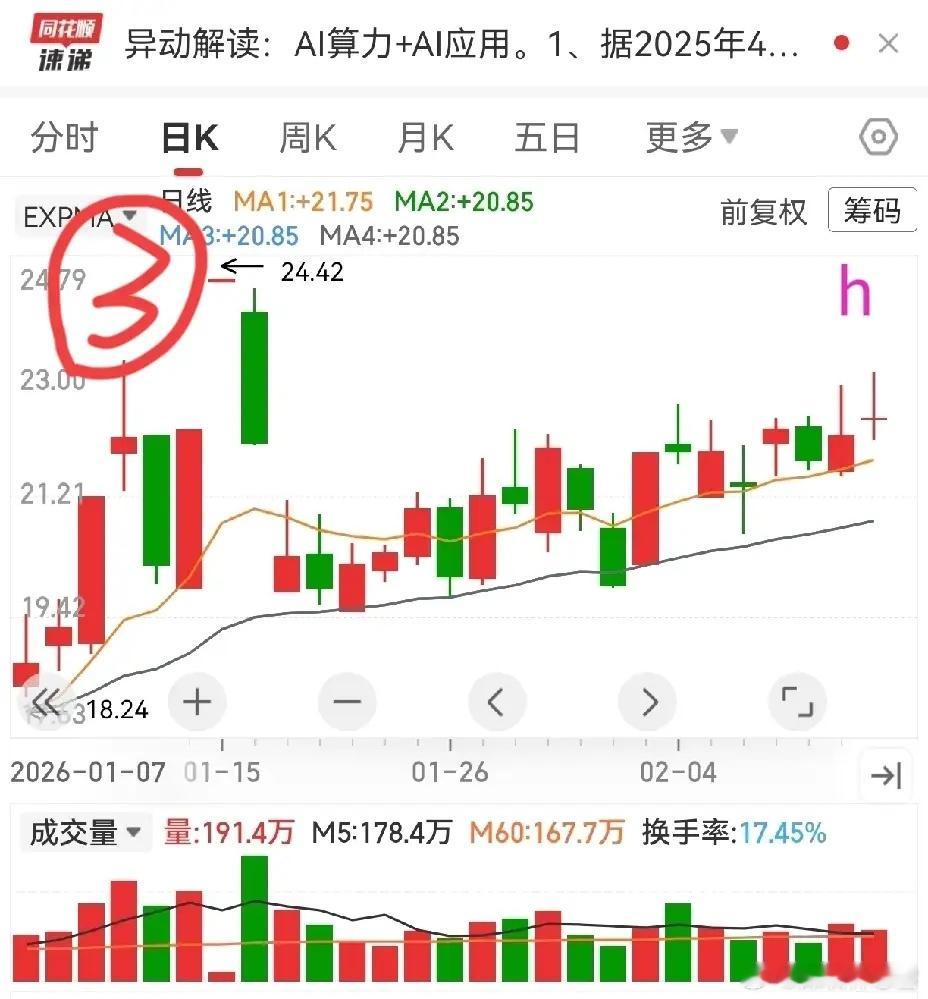
Task: Open the 筹码 panel
Action: click(x=872, y=211)
